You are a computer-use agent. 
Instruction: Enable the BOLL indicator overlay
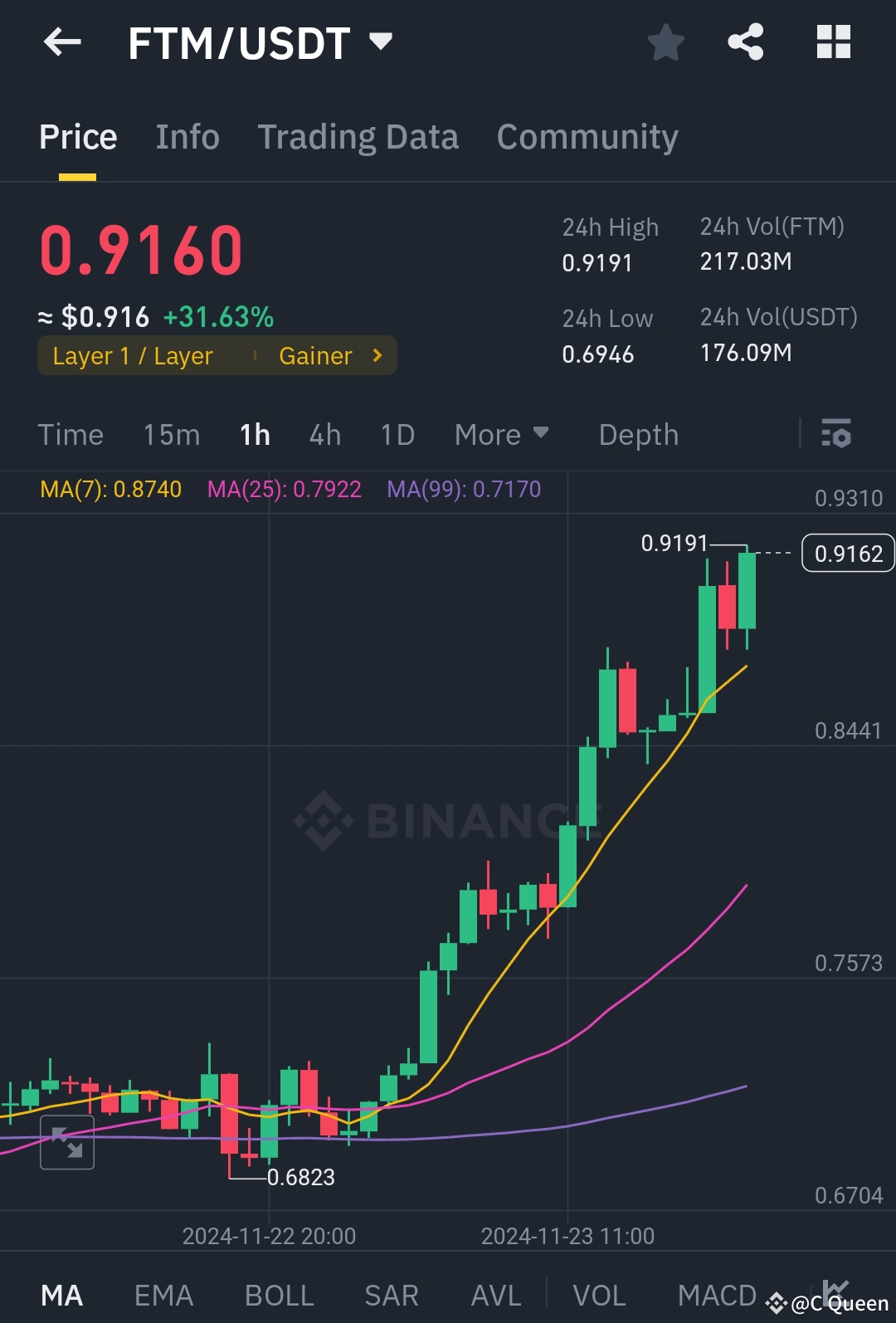click(x=279, y=1295)
